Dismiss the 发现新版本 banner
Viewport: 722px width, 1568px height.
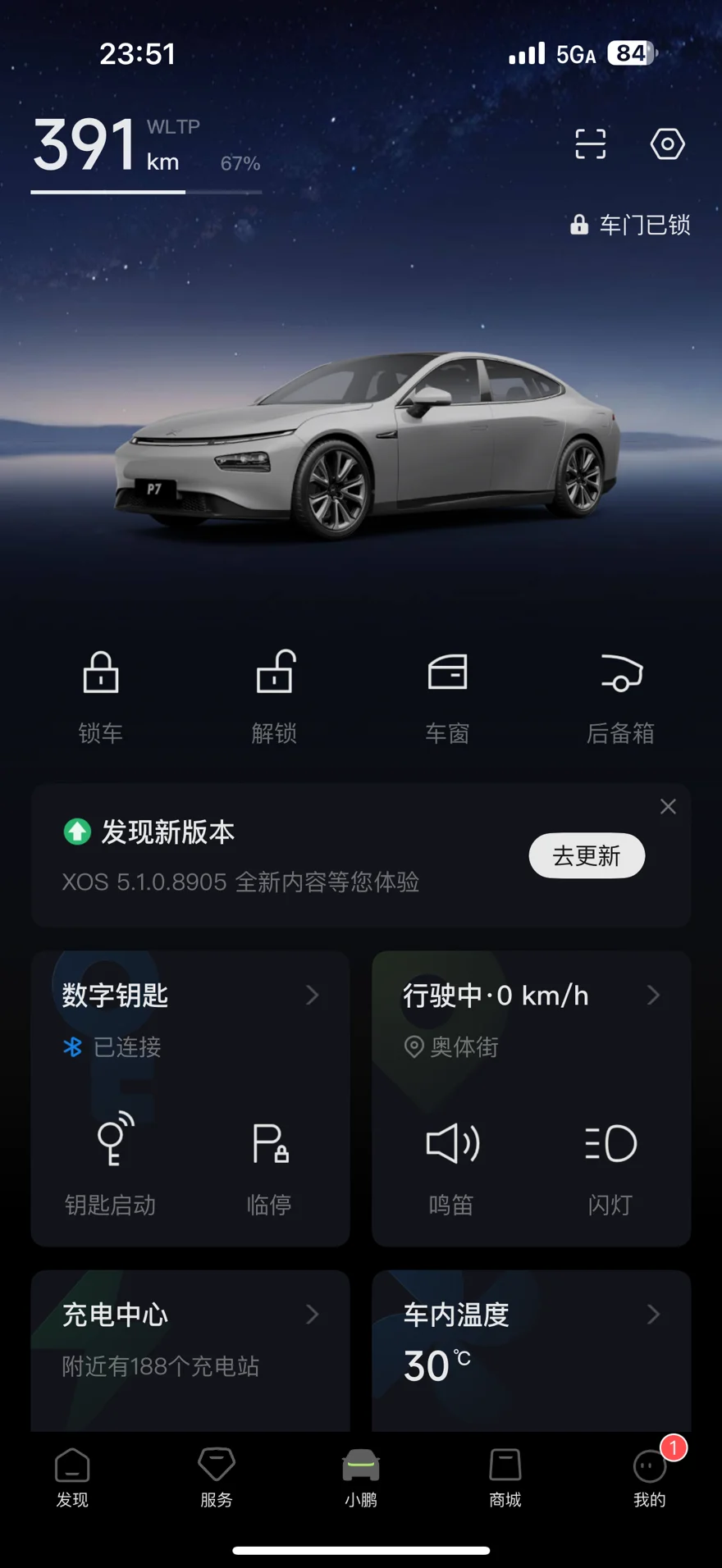tap(668, 807)
